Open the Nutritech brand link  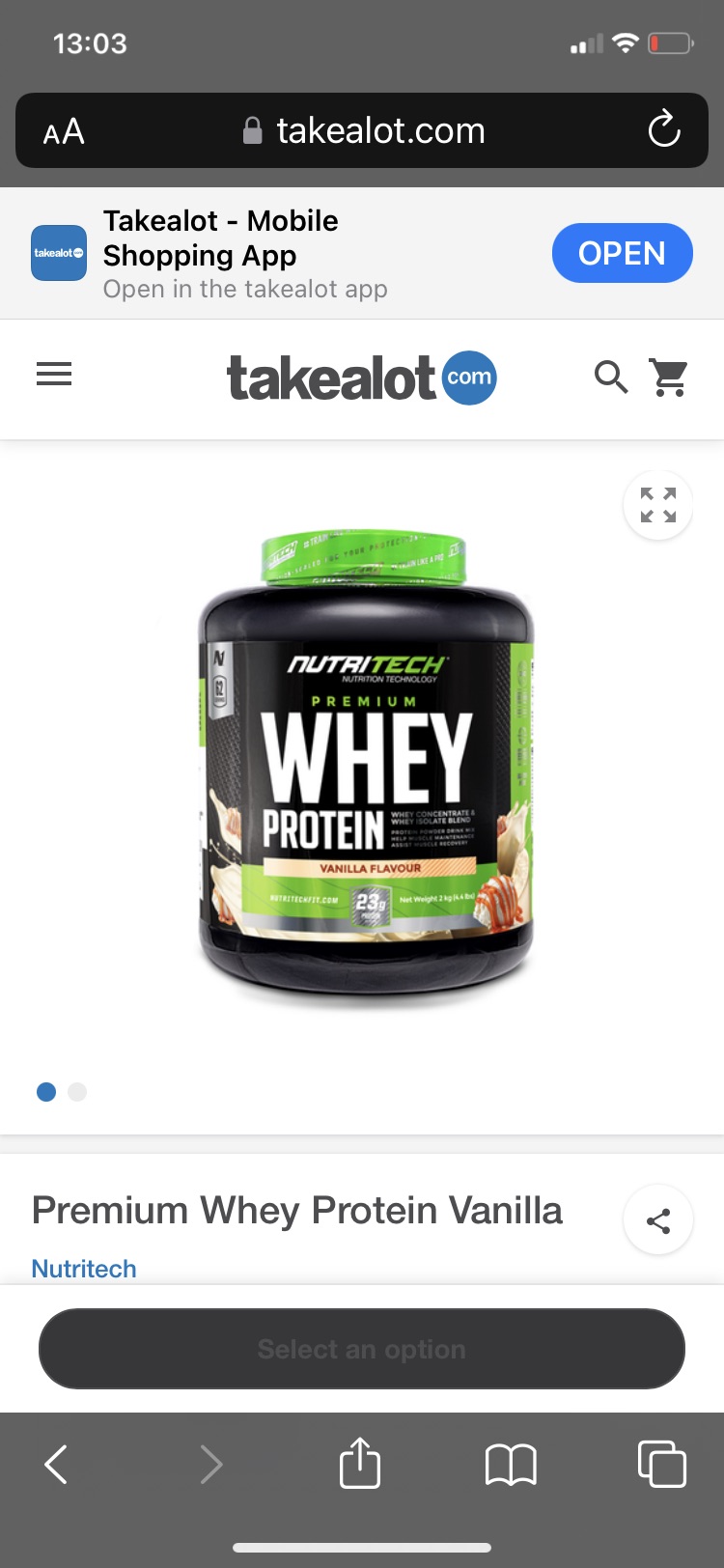84,1269
